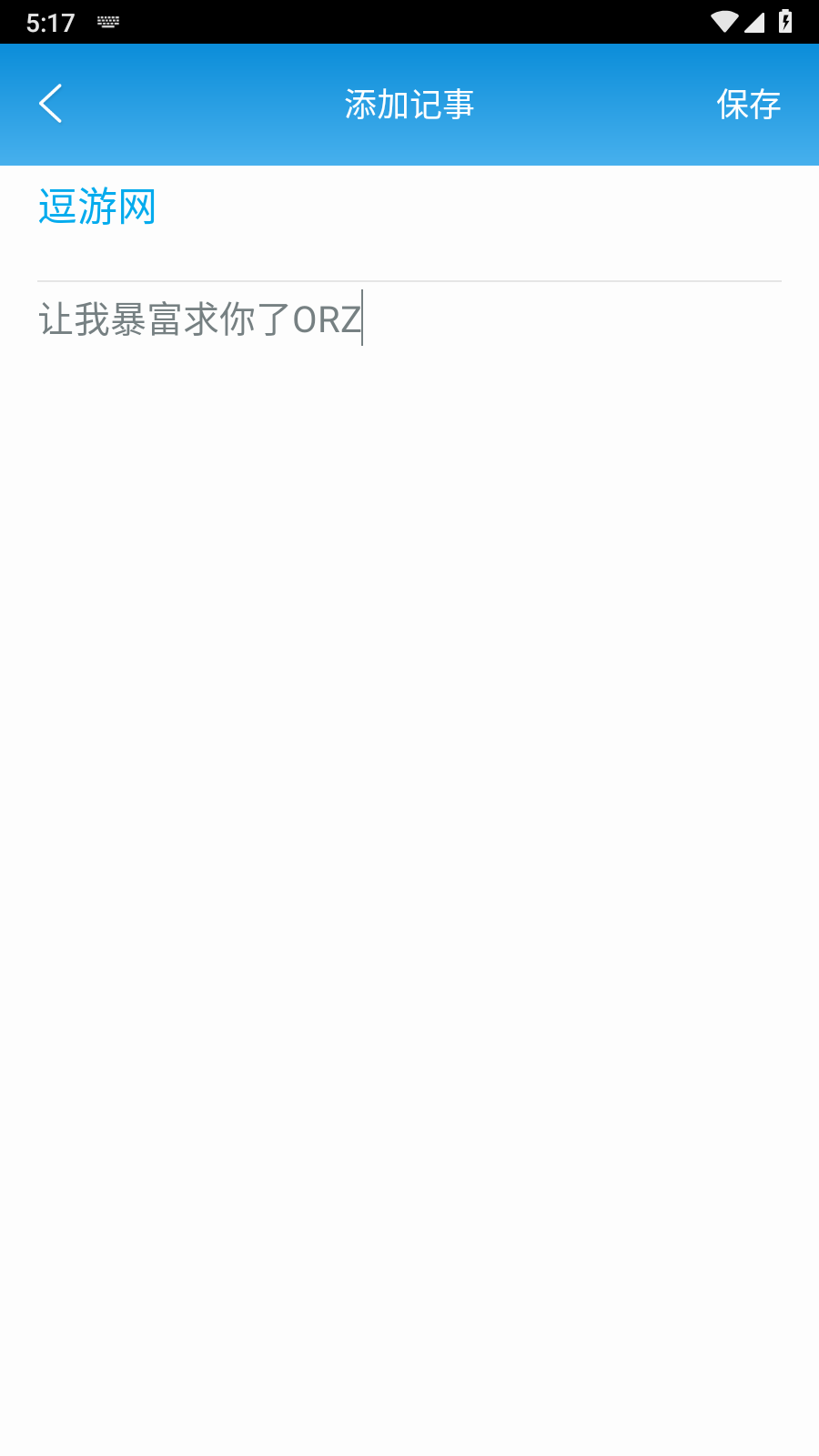
Task: Click the note body text 让我暴富求你了ORZ
Action: click(x=200, y=319)
